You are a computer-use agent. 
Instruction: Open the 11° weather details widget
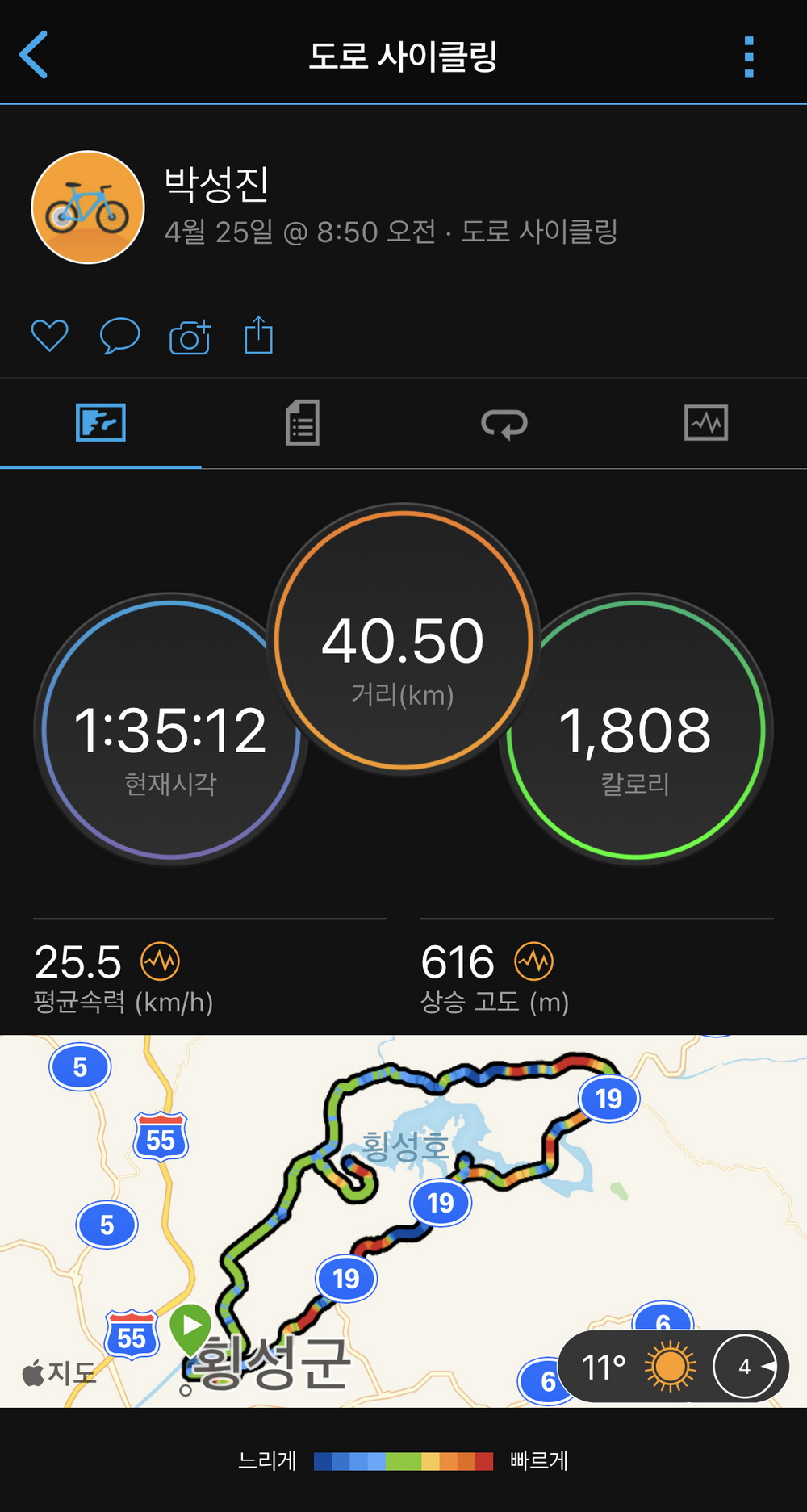click(x=672, y=1366)
